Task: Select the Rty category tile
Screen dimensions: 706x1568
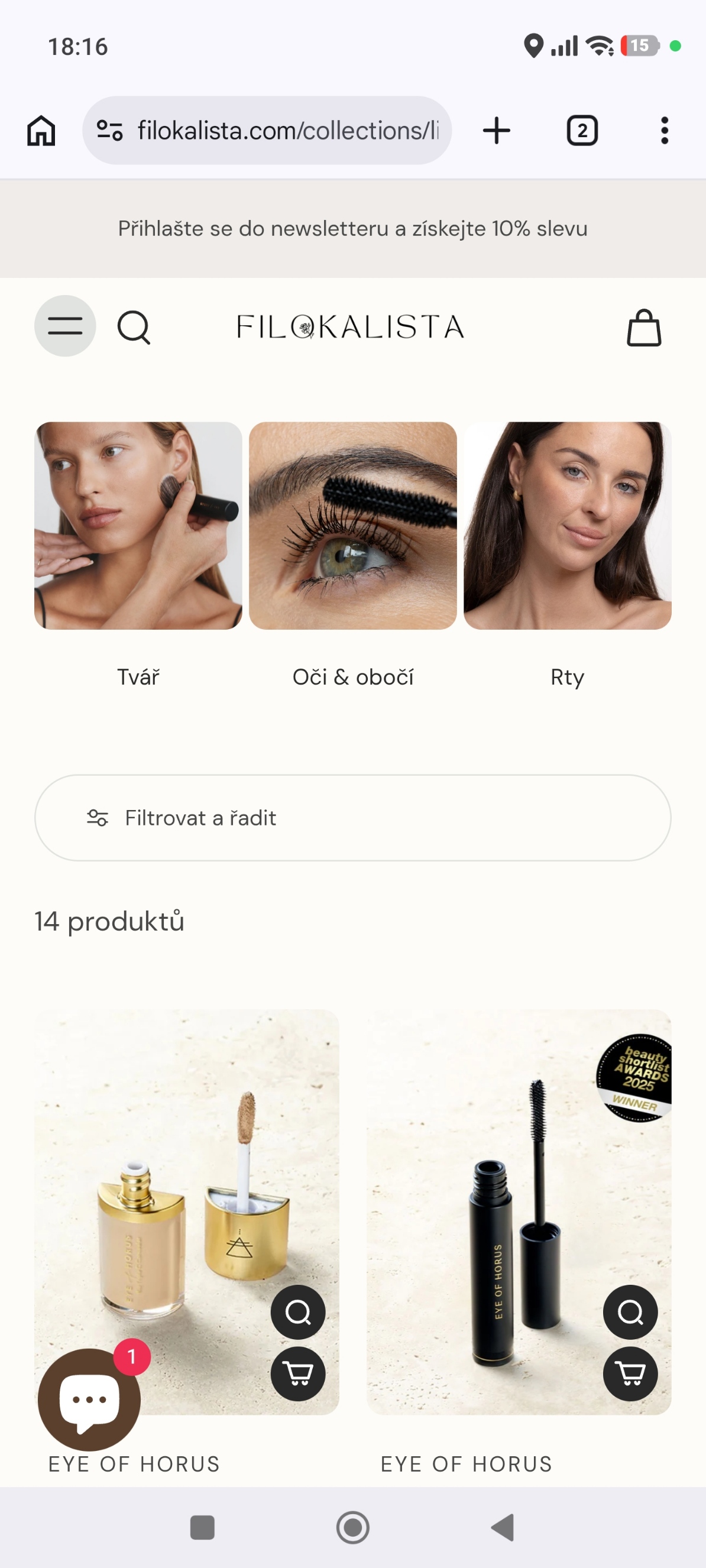Action: pos(567,526)
